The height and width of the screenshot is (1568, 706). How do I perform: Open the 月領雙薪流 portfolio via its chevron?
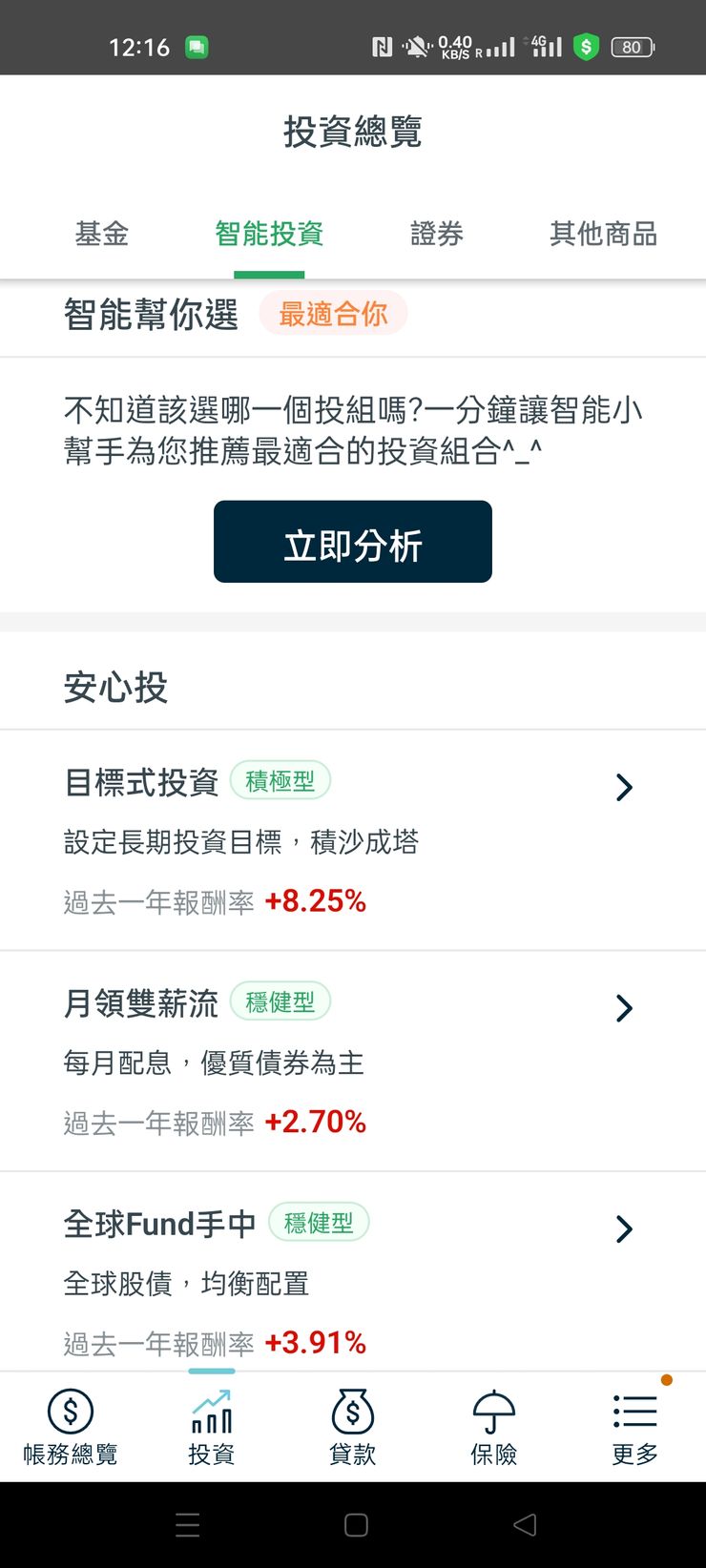tap(624, 1008)
